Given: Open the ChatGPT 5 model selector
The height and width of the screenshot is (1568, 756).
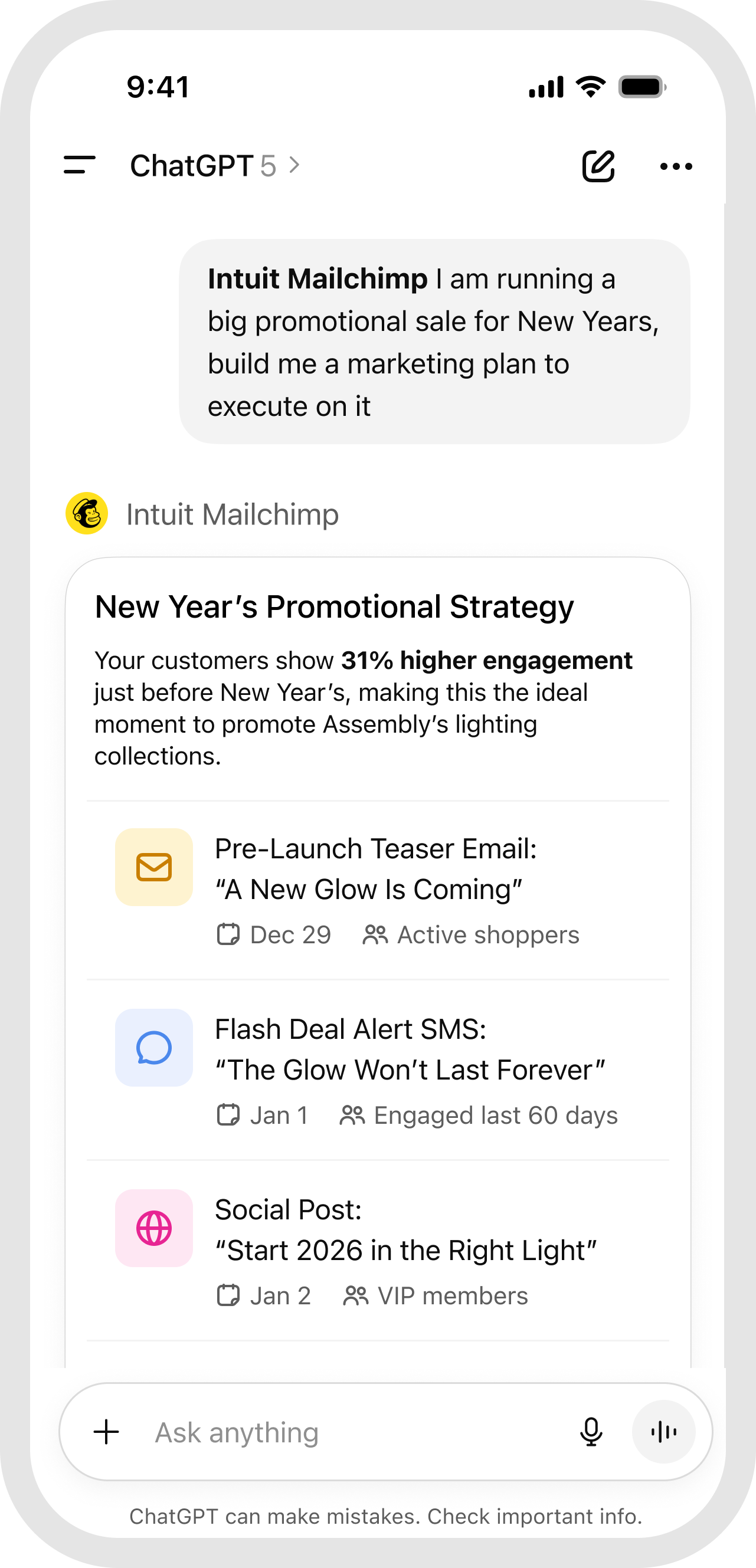Looking at the screenshot, I should click(214, 166).
